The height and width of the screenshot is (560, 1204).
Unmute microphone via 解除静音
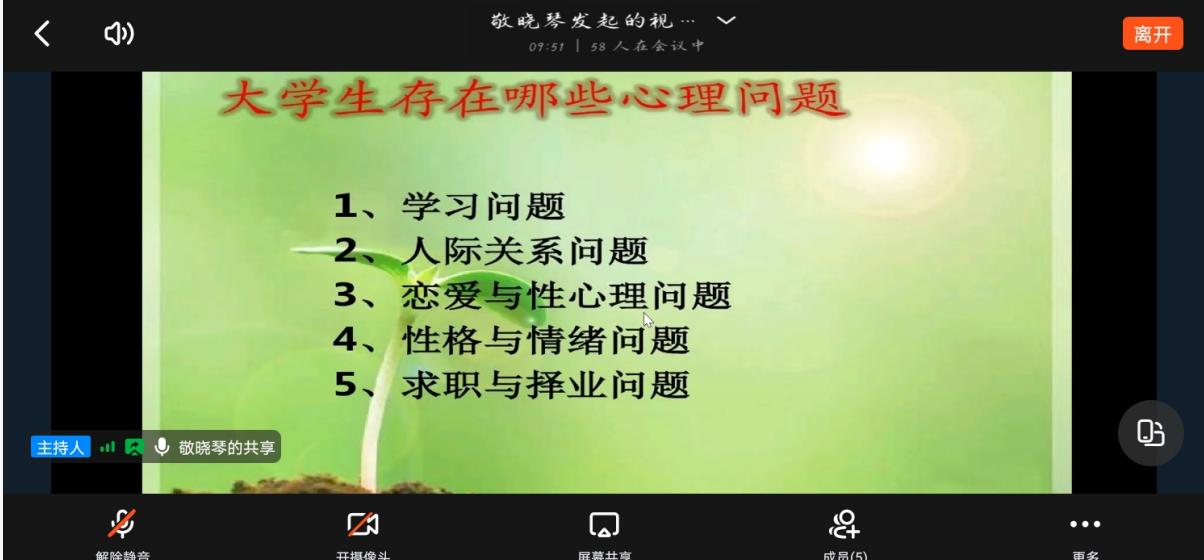click(x=123, y=530)
